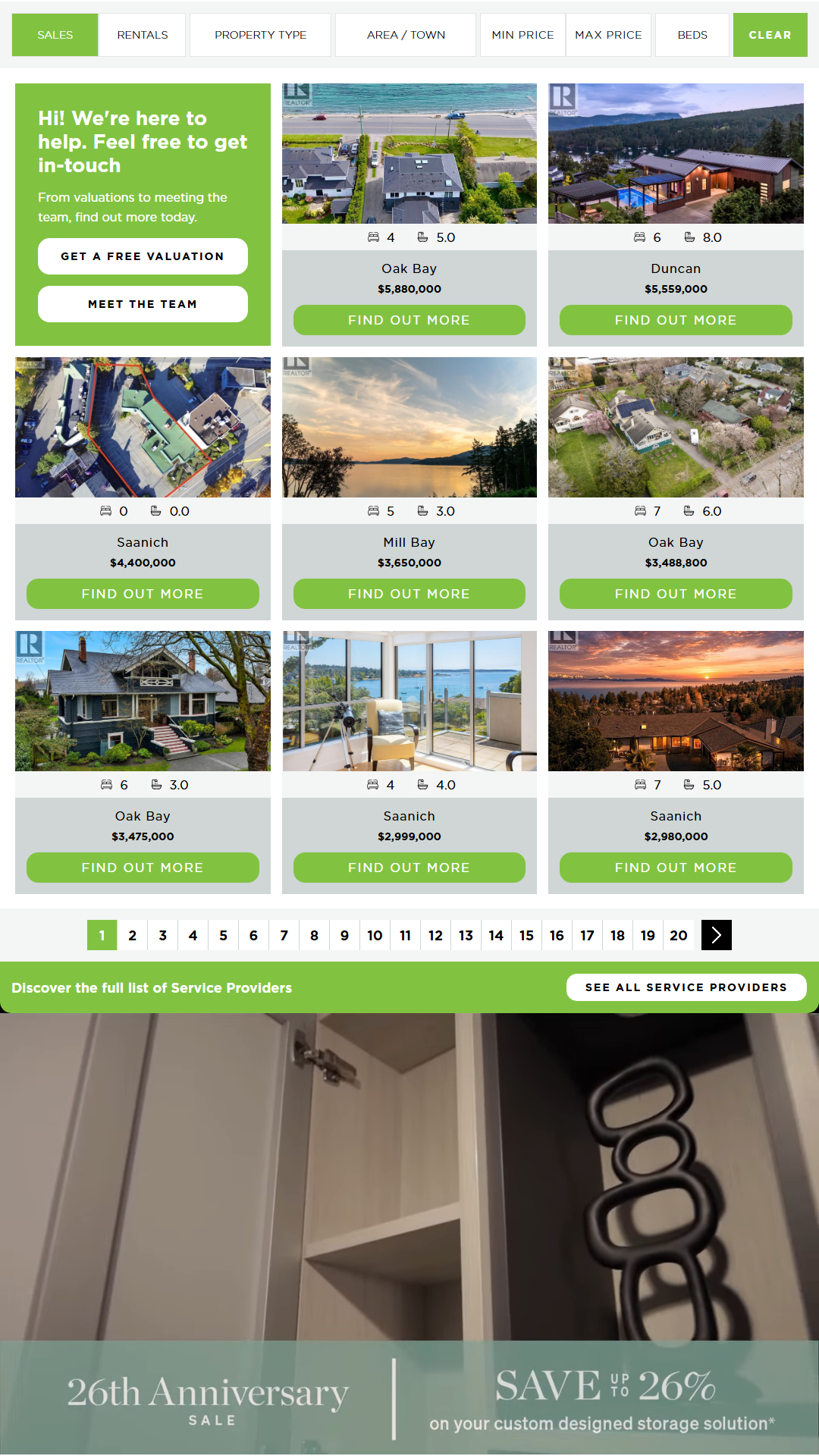
Task: Open the $3,488,800 Oak Bay aerial photo
Action: coord(676,427)
